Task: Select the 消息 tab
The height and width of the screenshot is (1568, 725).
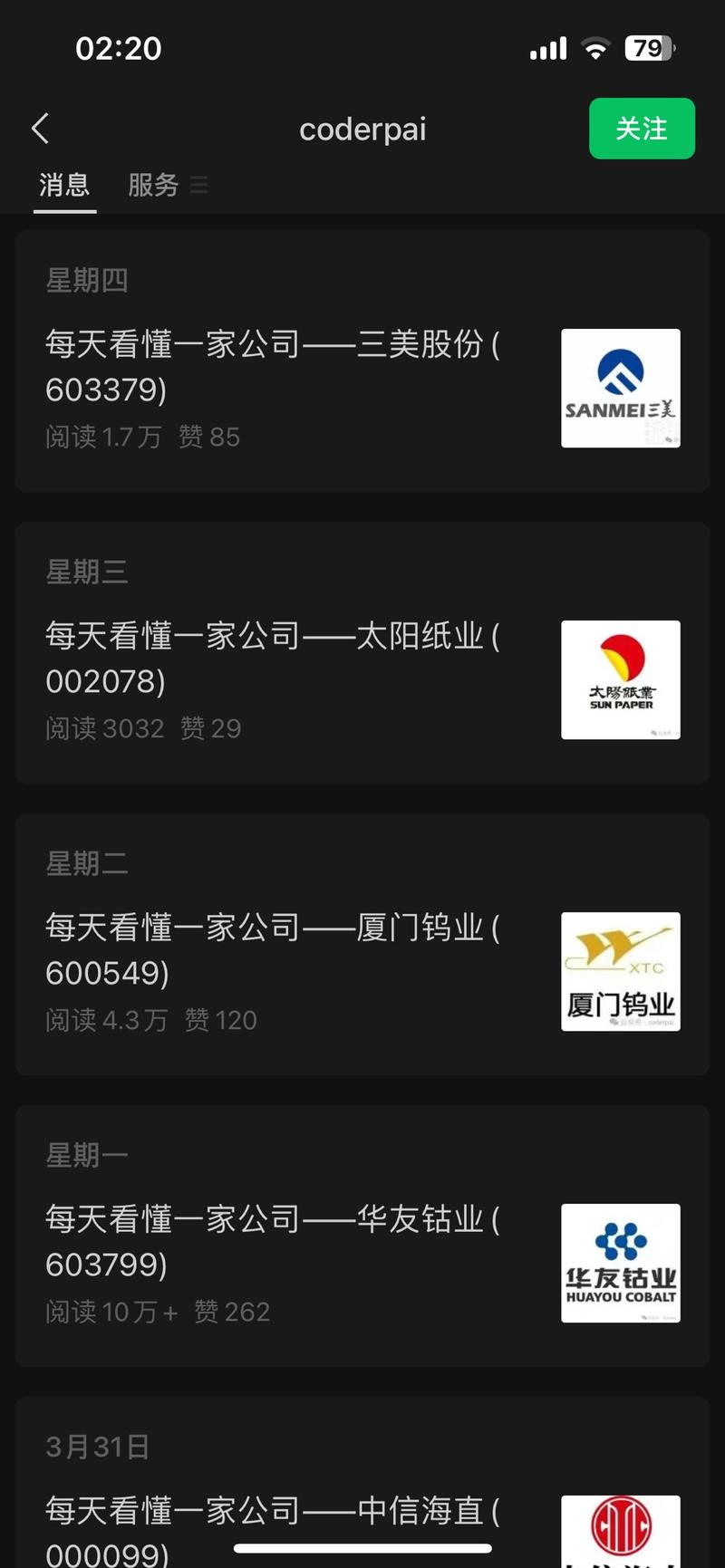Action: pyautogui.click(x=63, y=185)
